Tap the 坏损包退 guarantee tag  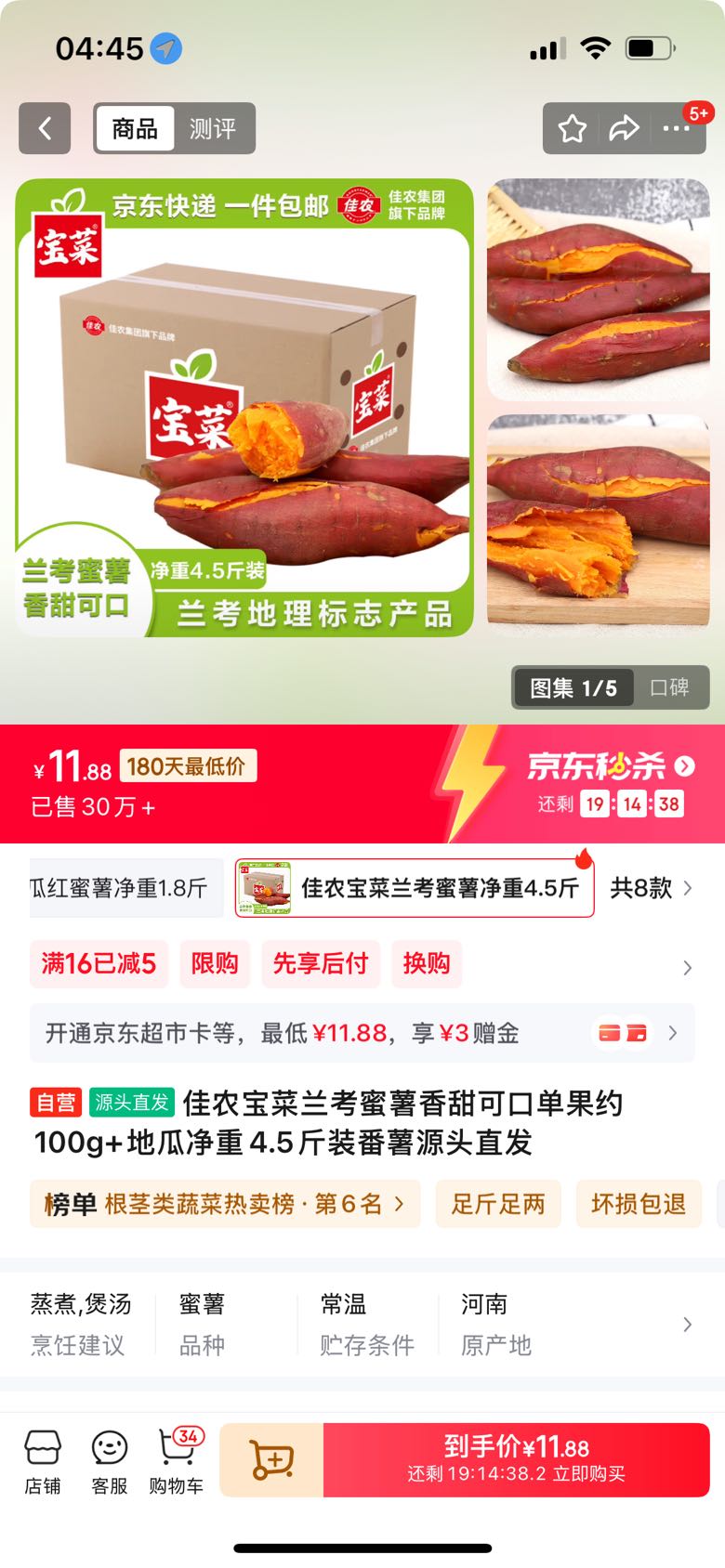(x=639, y=1204)
